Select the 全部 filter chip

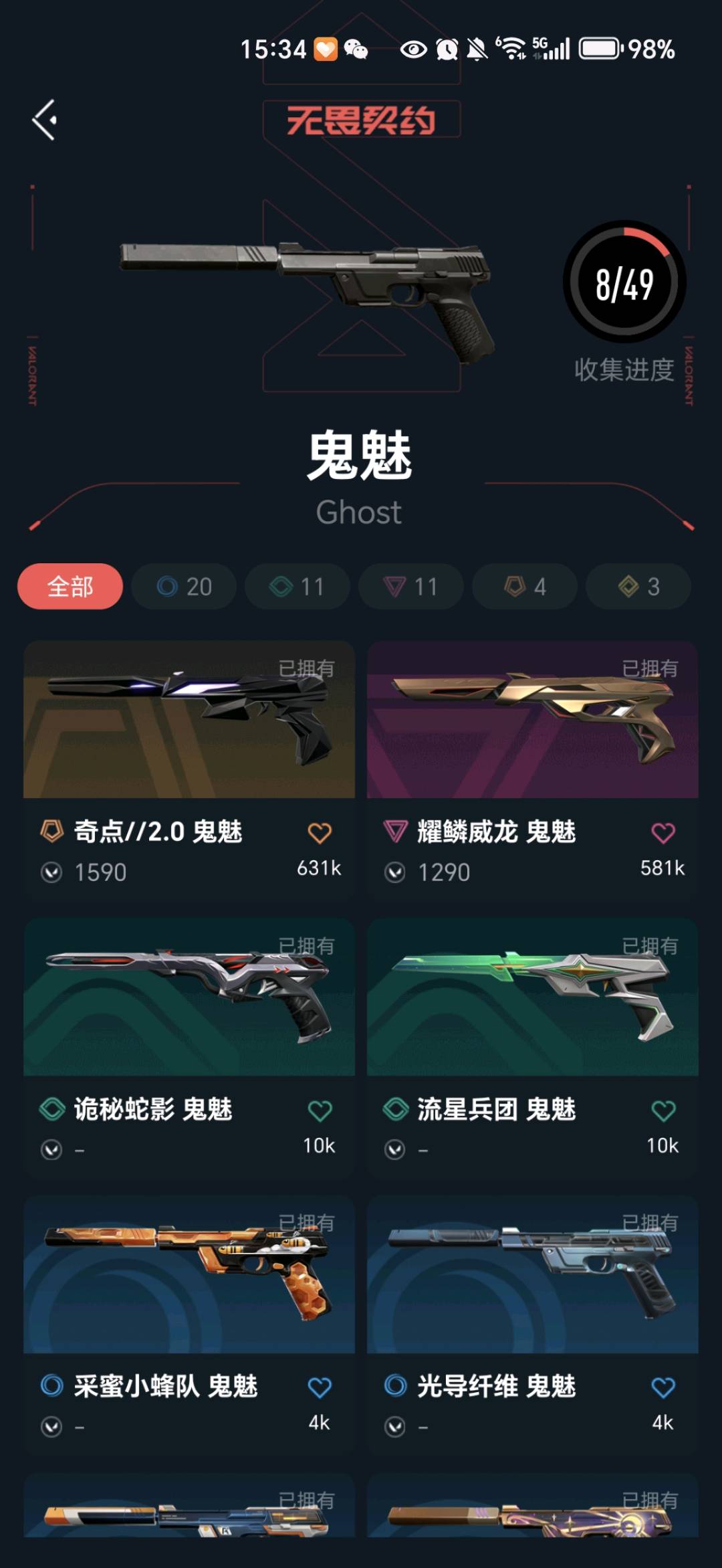pyautogui.click(x=70, y=587)
